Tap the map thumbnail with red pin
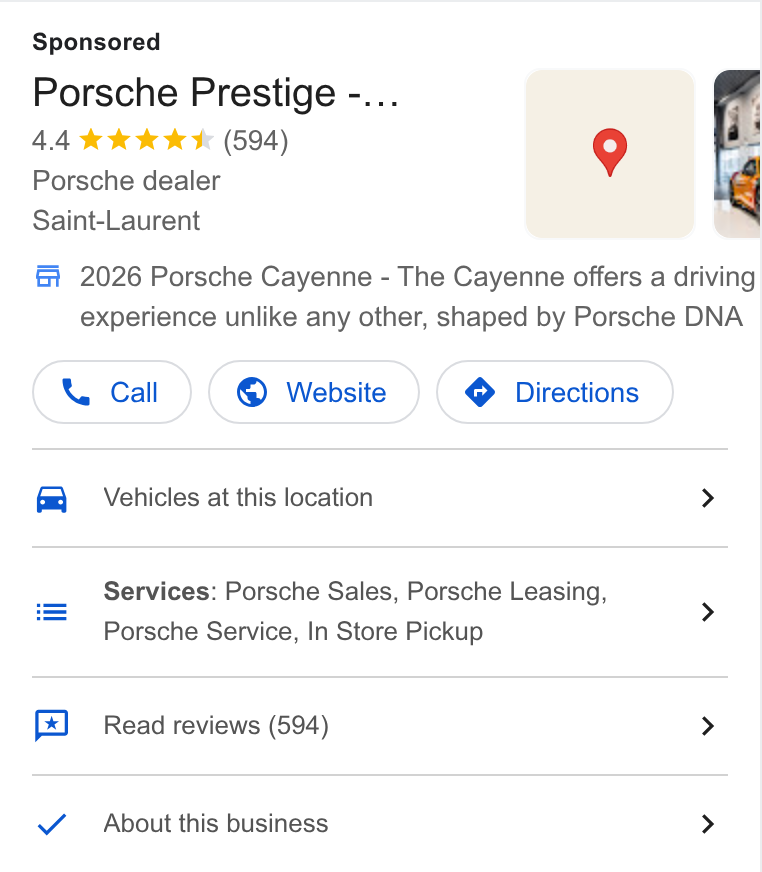 click(610, 153)
